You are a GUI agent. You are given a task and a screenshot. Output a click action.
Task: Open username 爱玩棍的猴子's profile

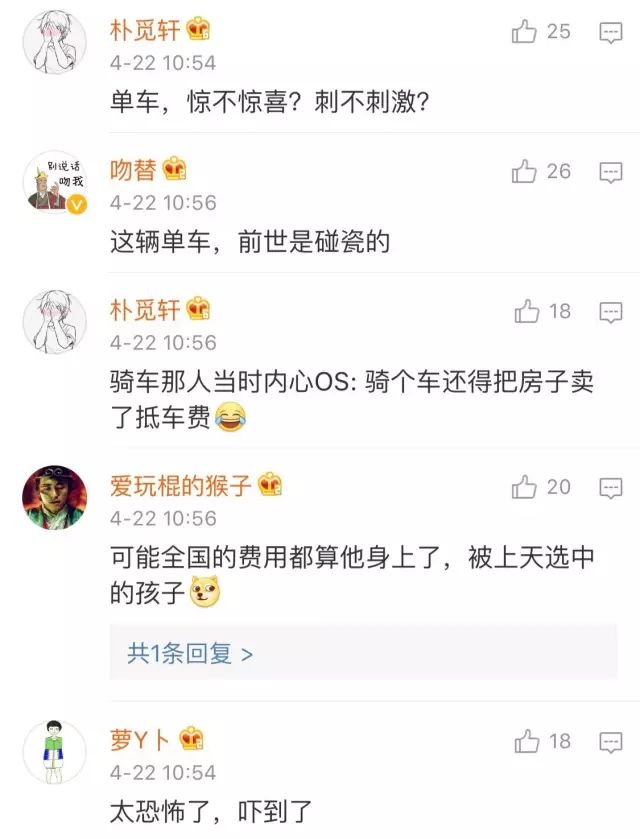click(181, 485)
